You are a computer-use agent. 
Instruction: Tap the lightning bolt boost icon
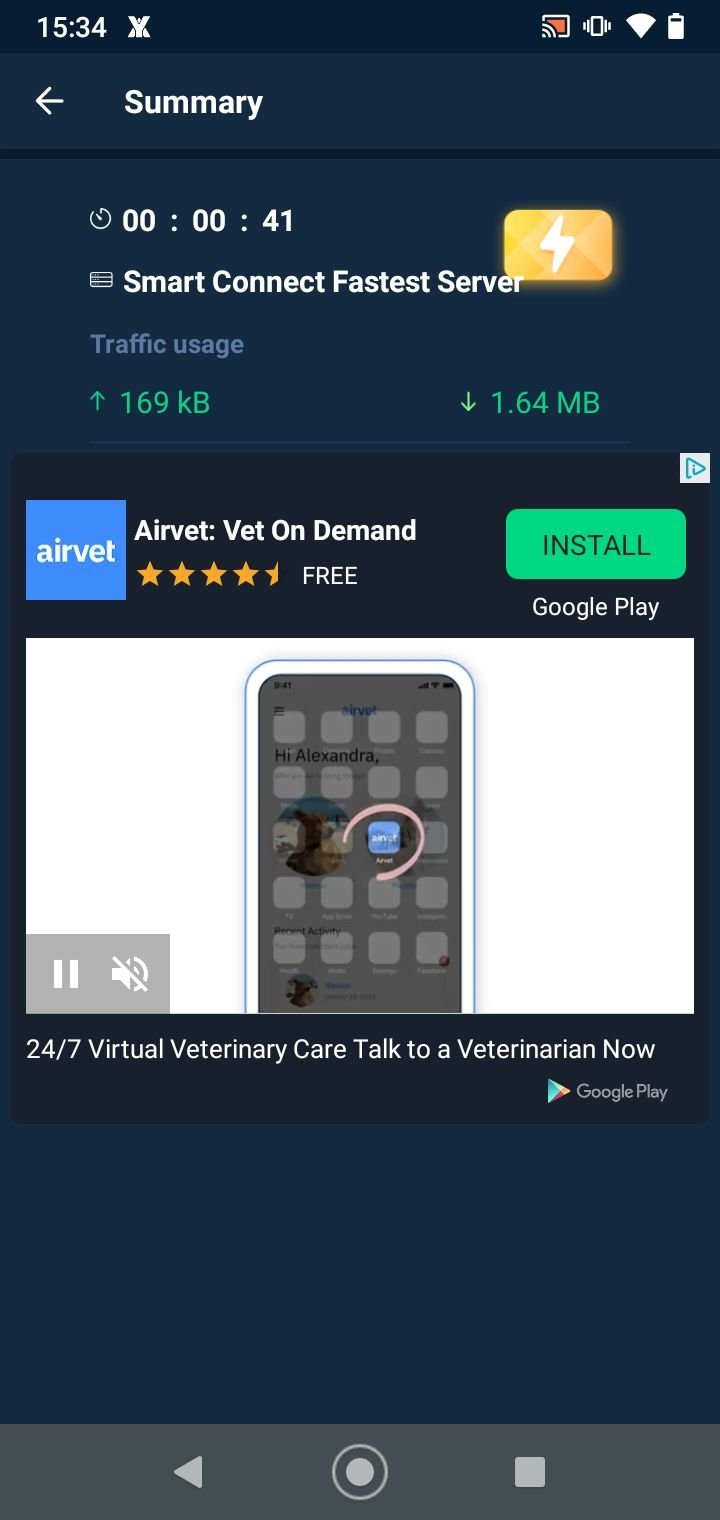pyautogui.click(x=558, y=245)
